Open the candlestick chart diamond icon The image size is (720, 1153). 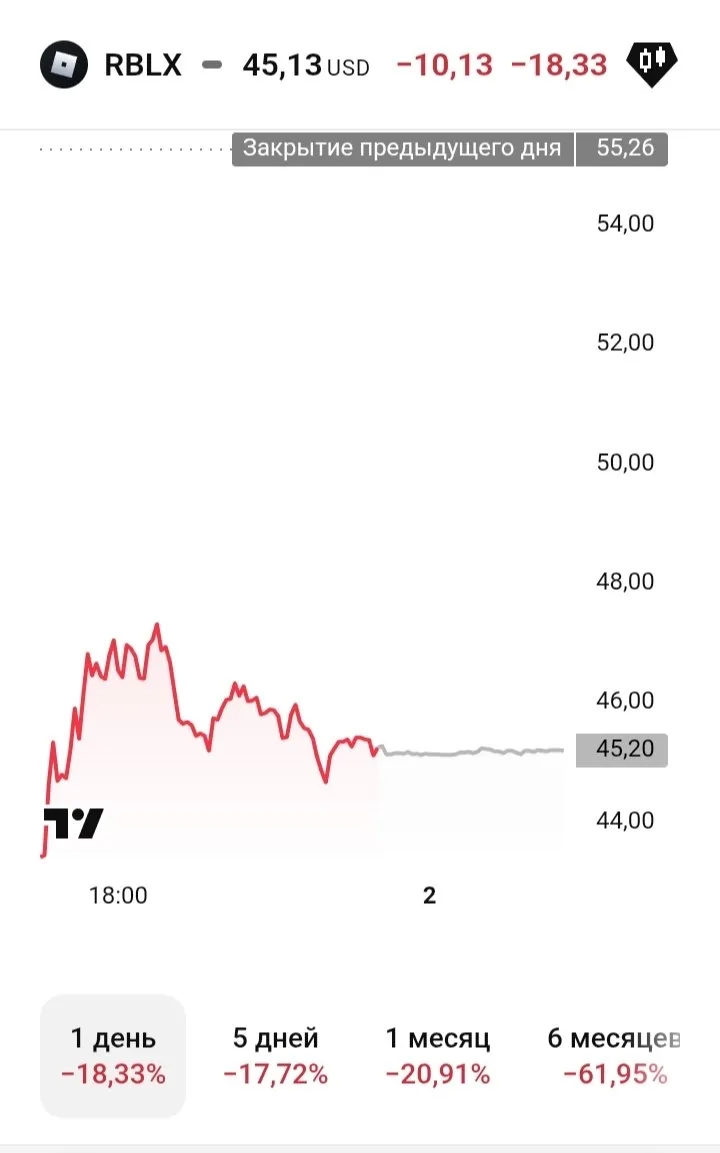(x=651, y=64)
